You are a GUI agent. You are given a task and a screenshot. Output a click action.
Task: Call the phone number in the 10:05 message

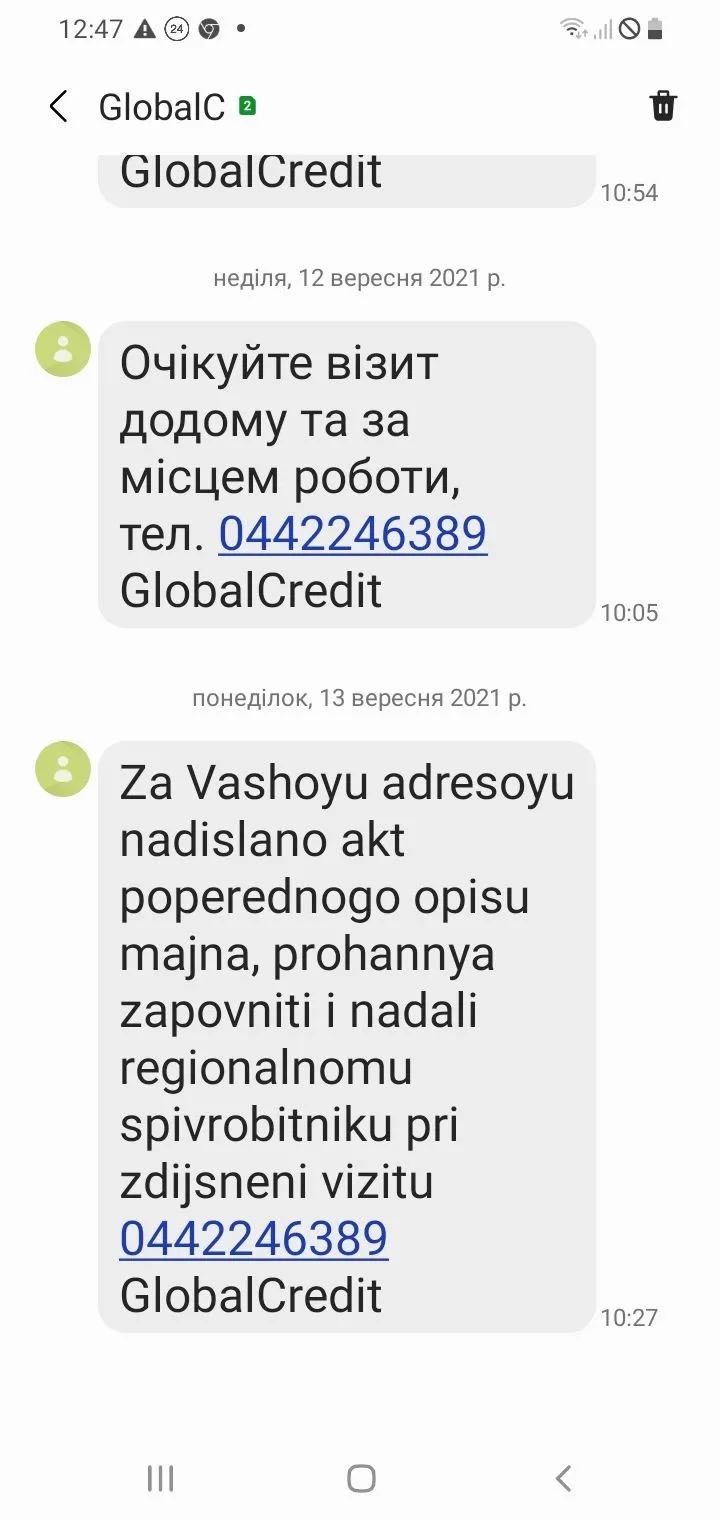point(352,534)
